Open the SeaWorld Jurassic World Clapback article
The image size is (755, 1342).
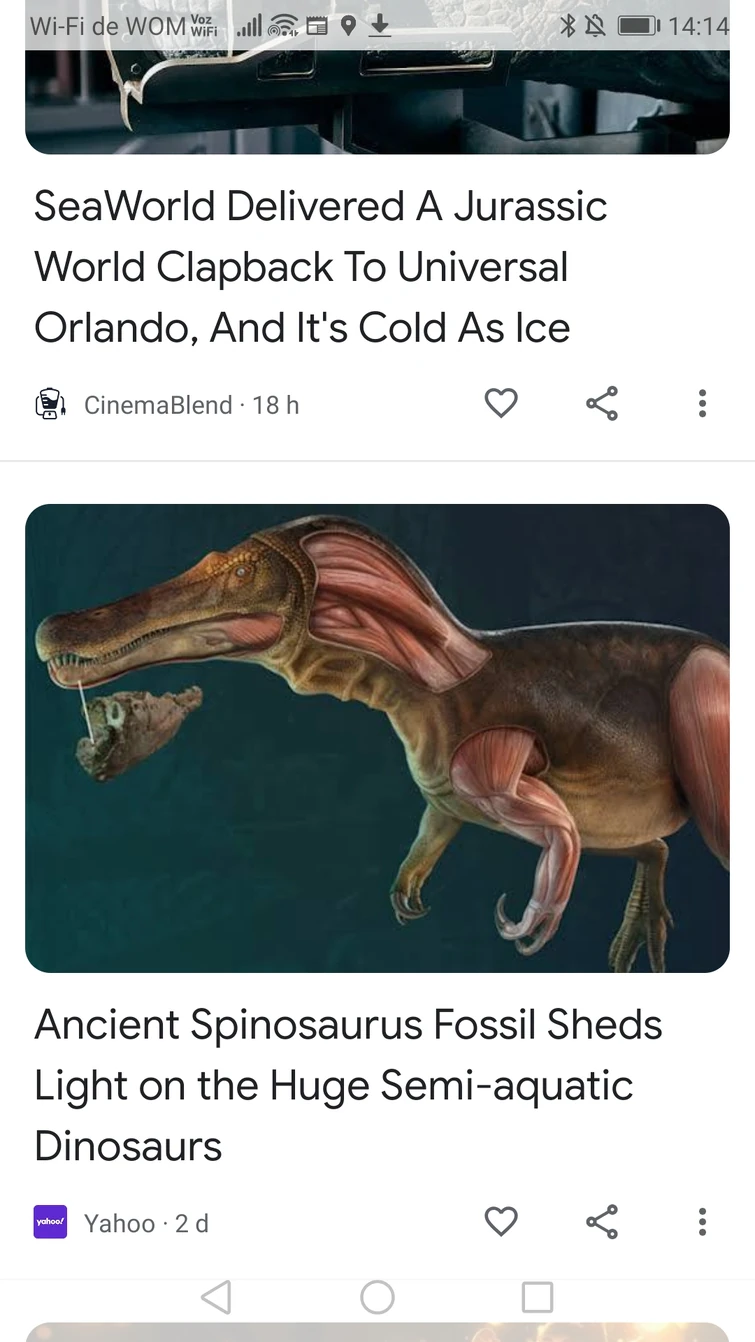coord(320,267)
